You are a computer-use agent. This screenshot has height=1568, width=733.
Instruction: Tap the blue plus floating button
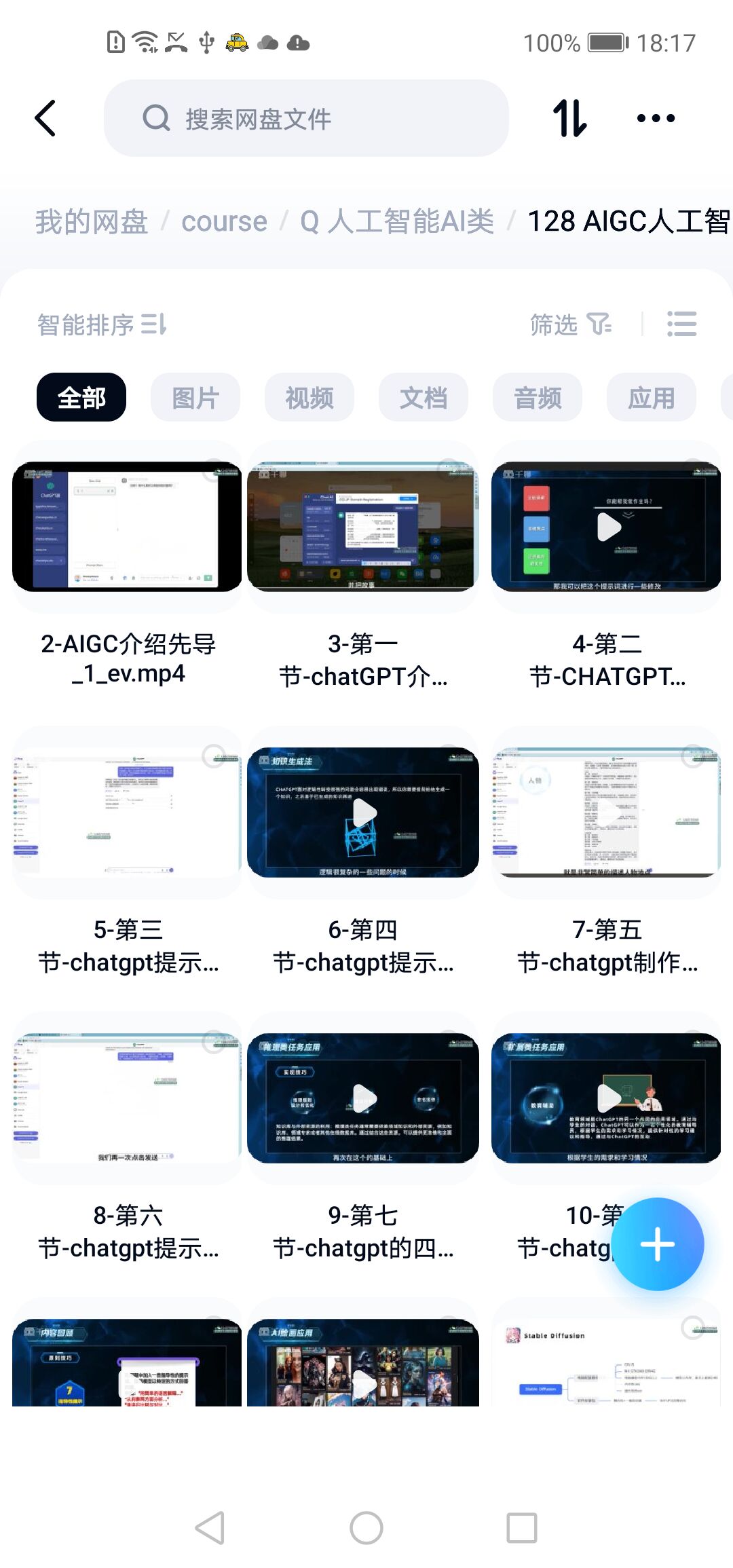point(657,1244)
